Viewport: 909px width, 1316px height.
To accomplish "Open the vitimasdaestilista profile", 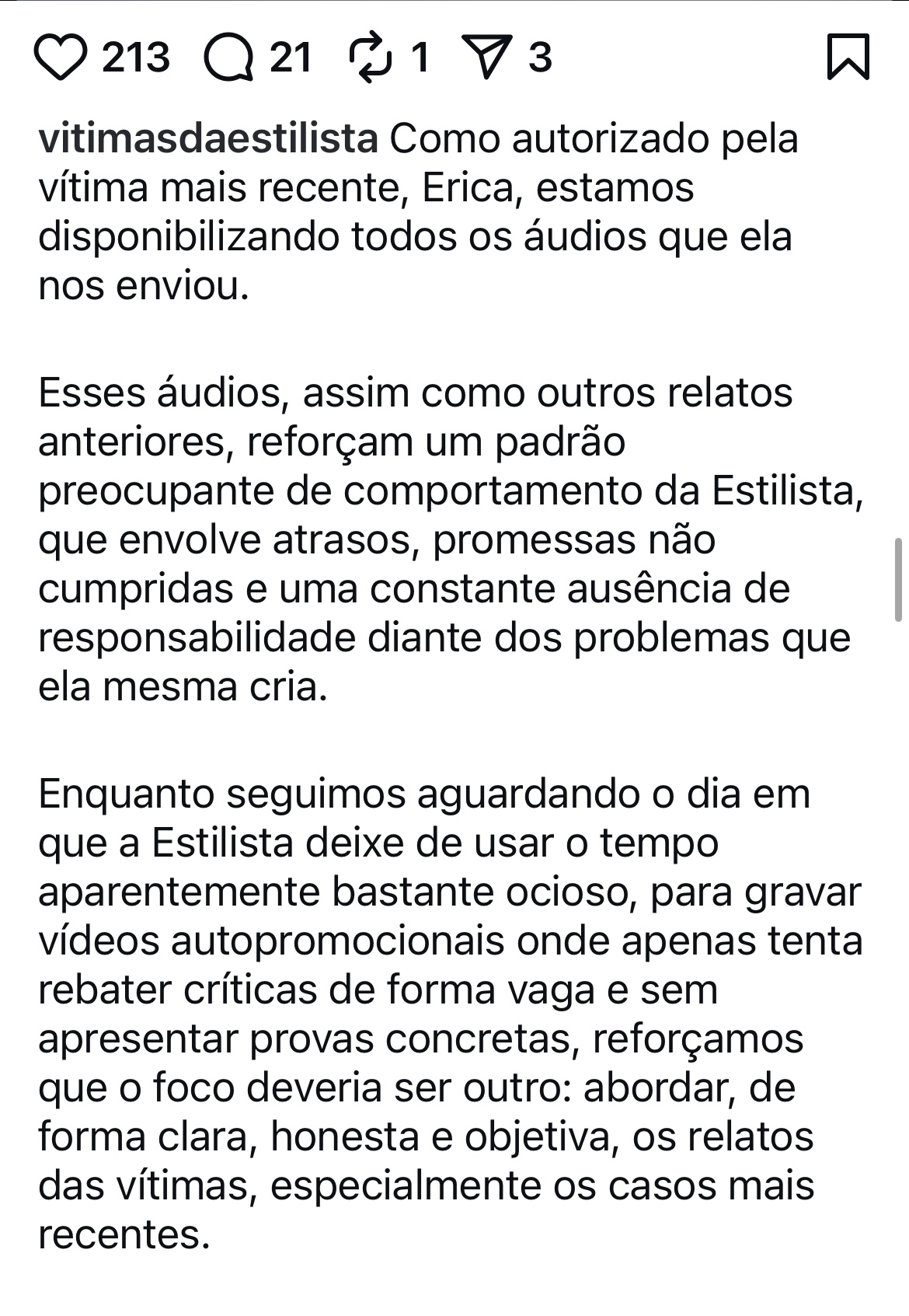I will (208, 140).
